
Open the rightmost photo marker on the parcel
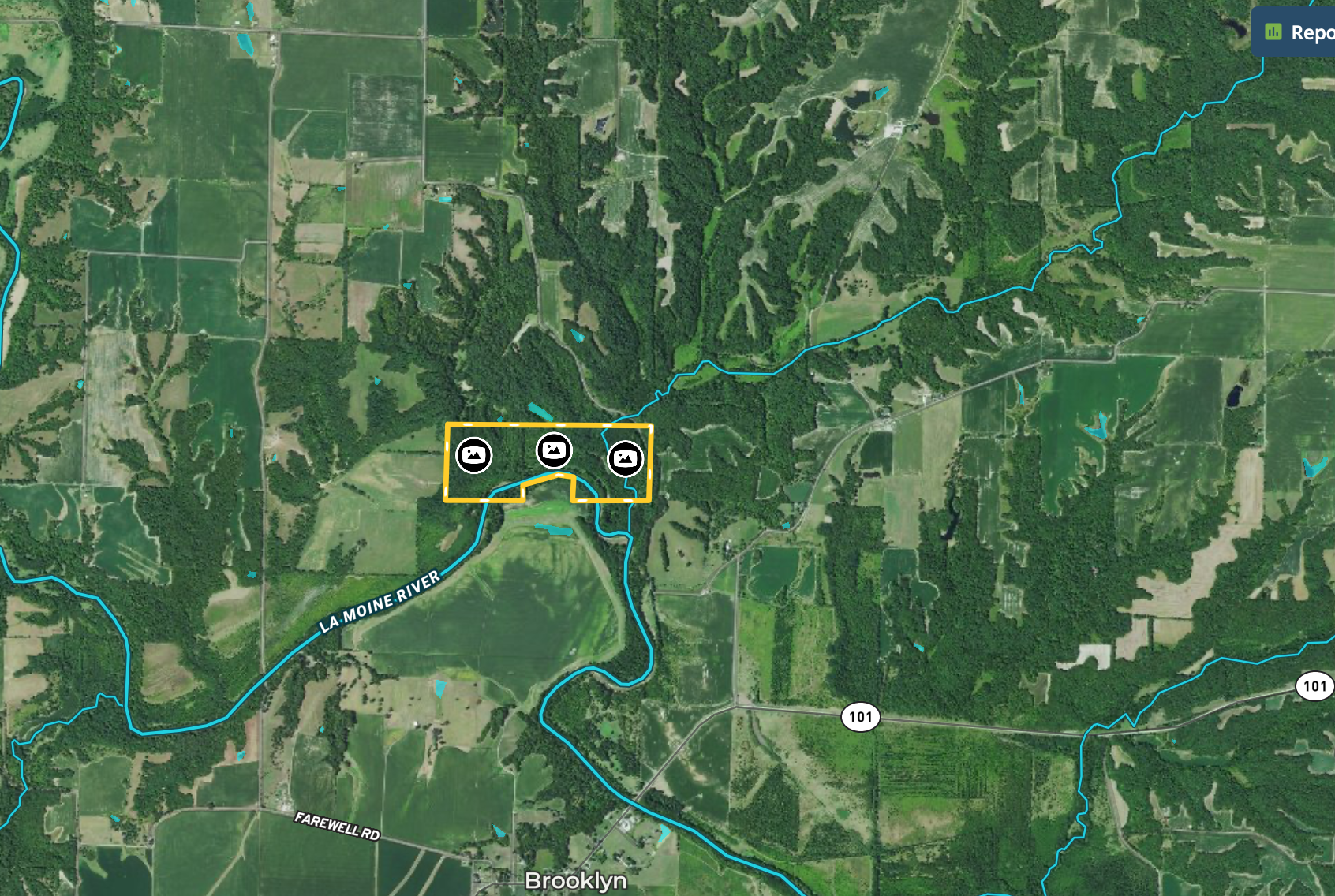click(625, 458)
